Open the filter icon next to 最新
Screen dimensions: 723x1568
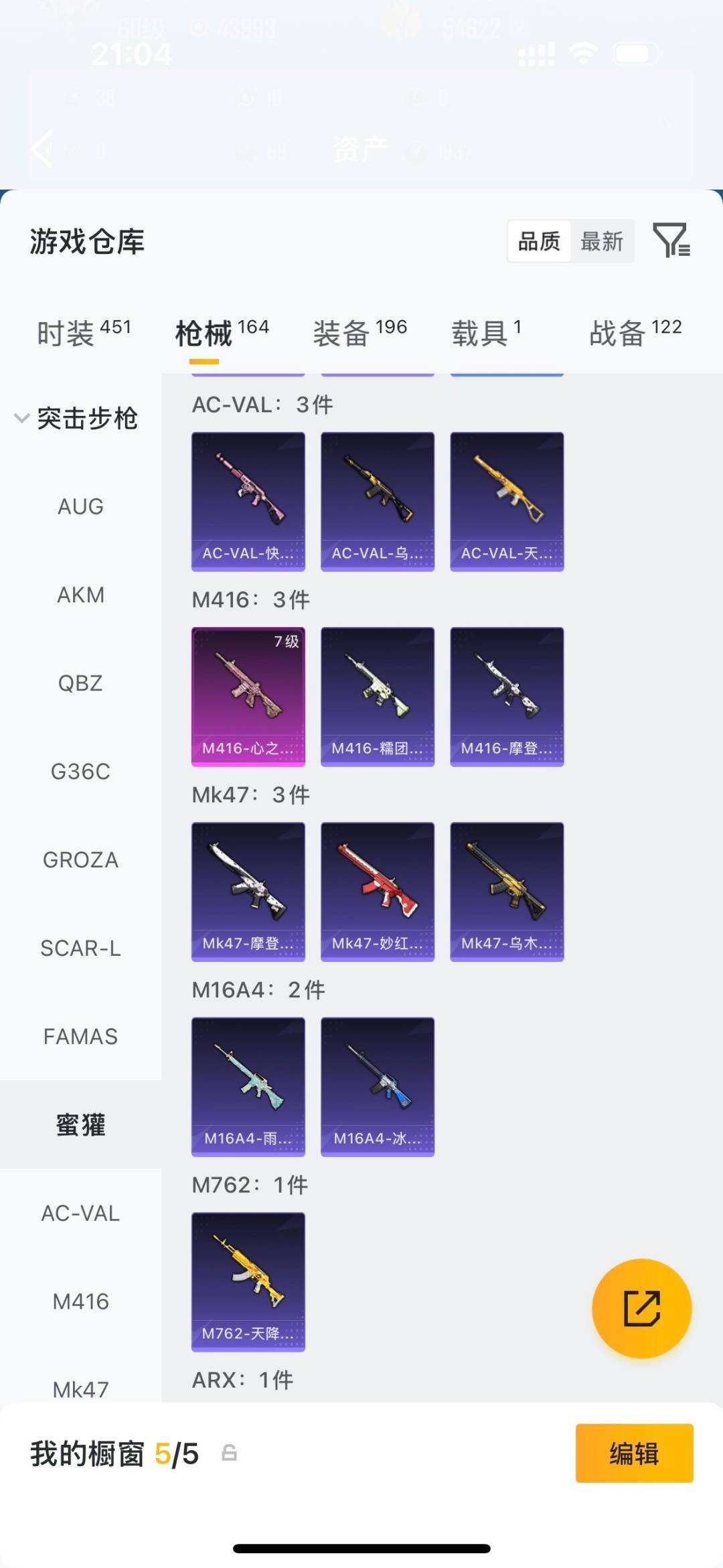[671, 240]
